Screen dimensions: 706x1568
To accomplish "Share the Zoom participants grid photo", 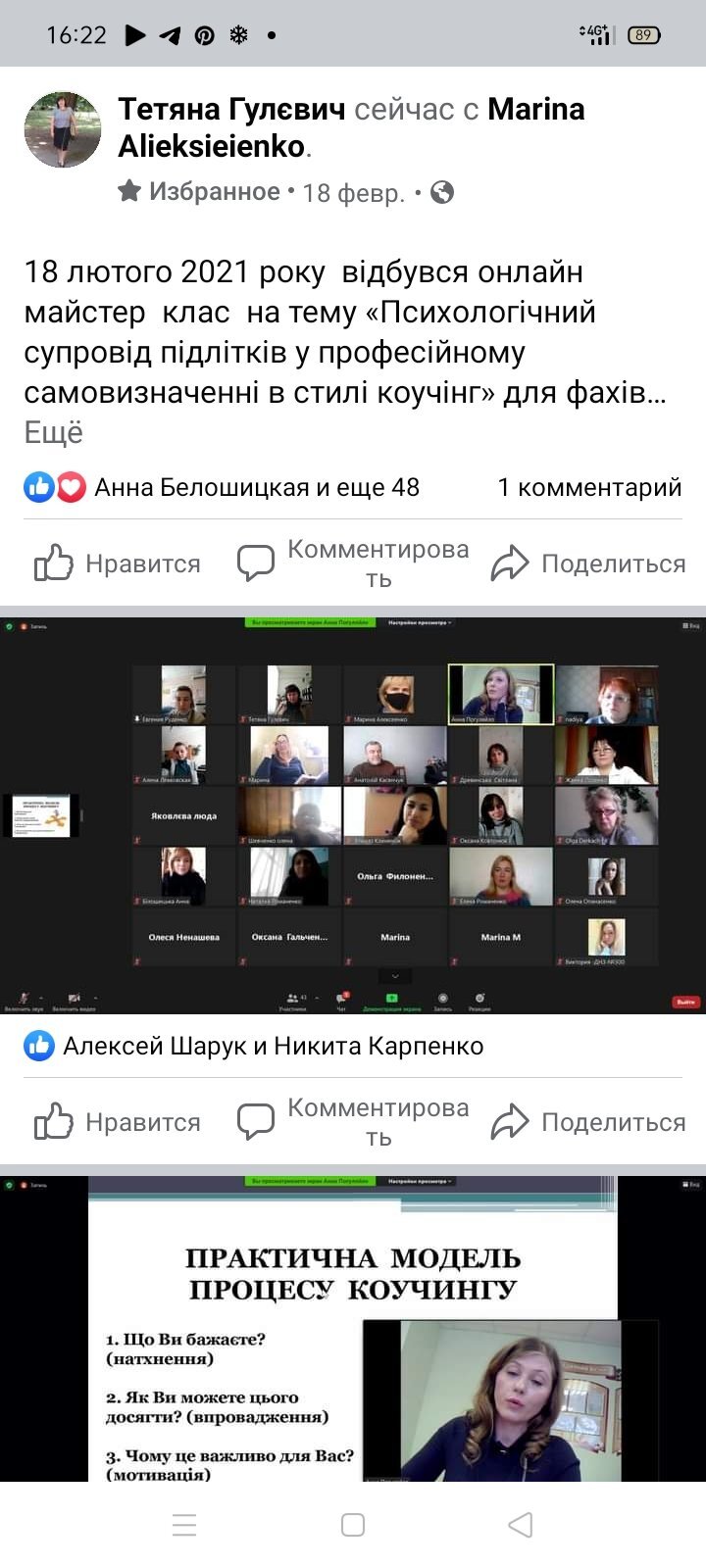I will [587, 1122].
